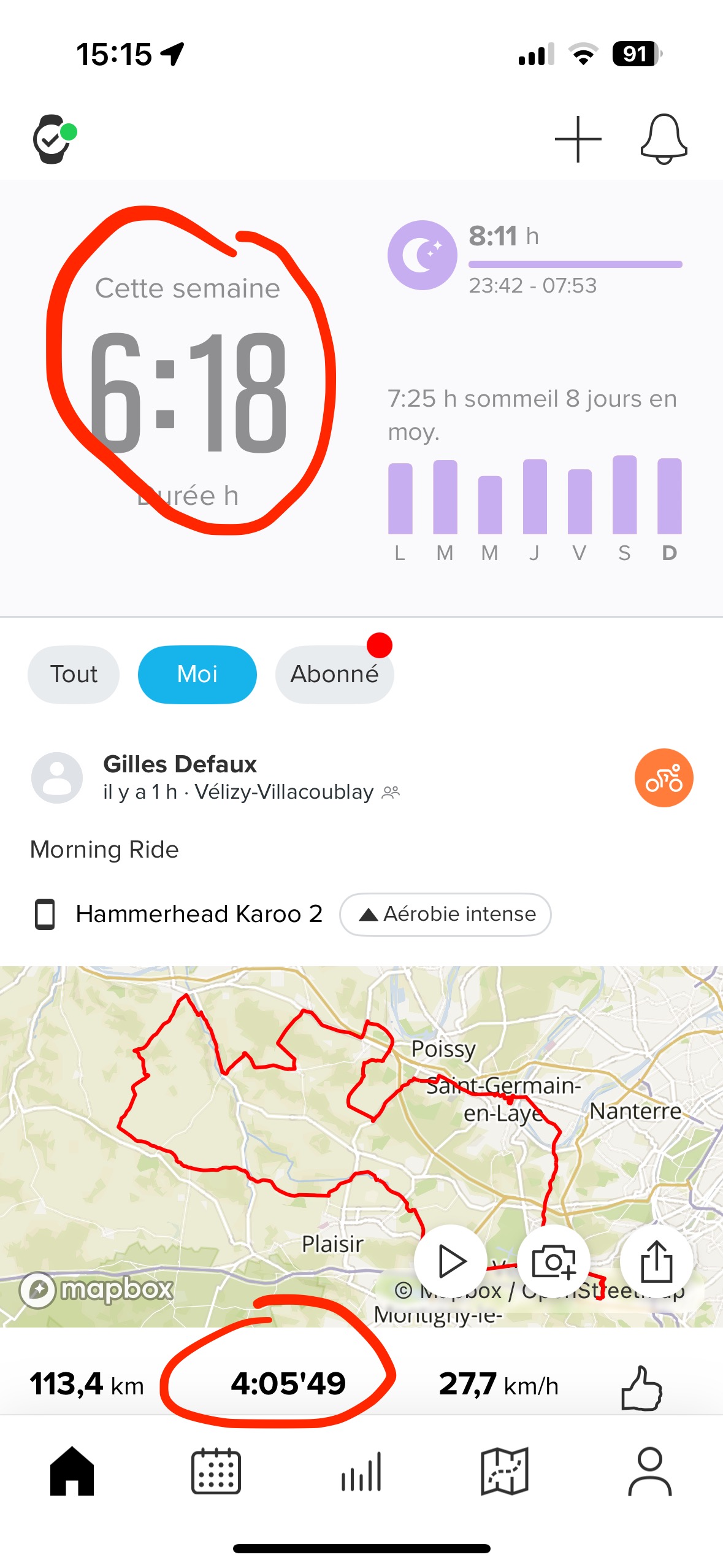Open the map tab in bottom navigation
This screenshot has height=1568, width=723.
pyautogui.click(x=505, y=1471)
